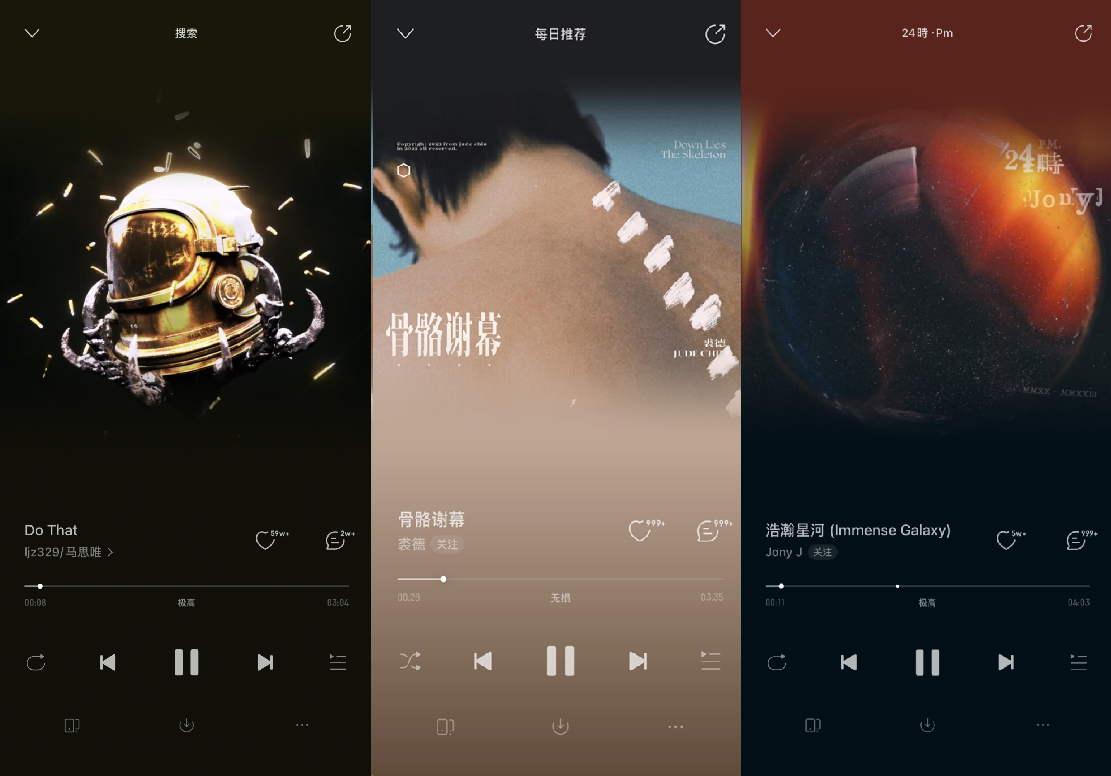Share the song 骨骼谢幕

(x=715, y=34)
